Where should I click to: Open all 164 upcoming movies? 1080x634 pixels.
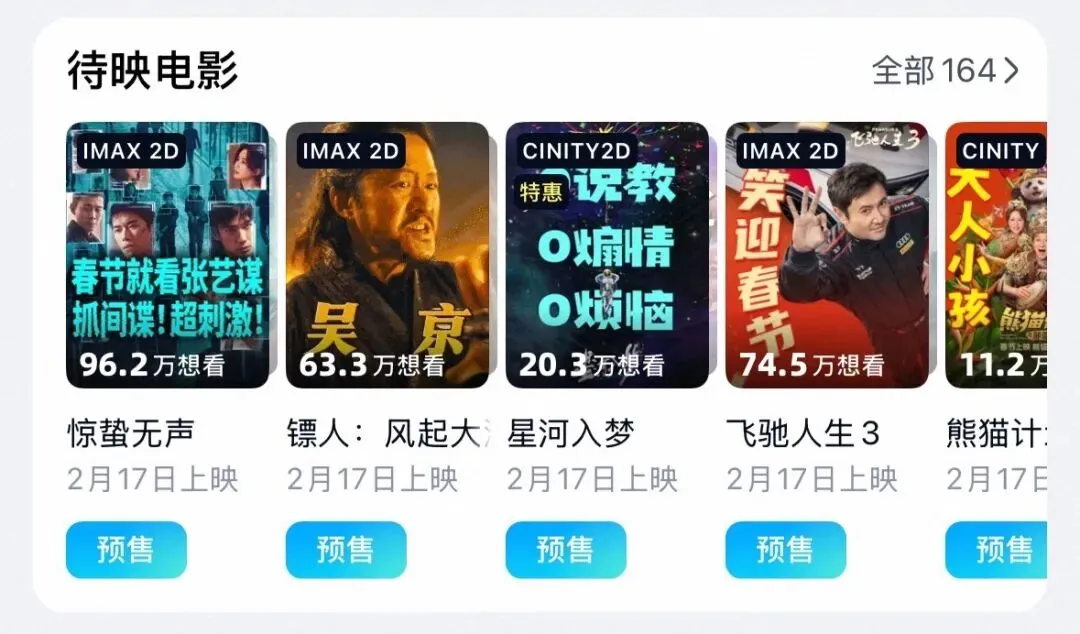click(x=944, y=71)
